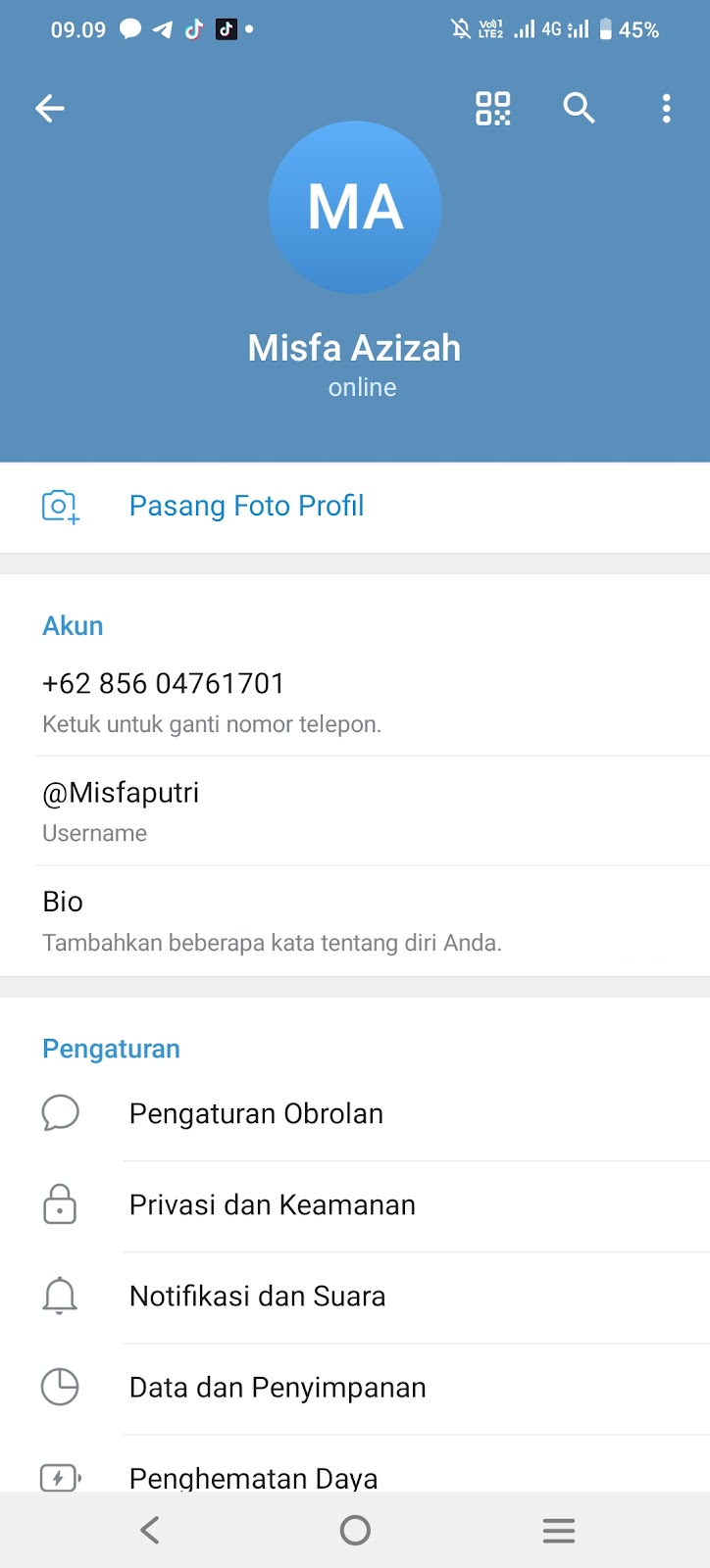Tap the phone number to change it
Image resolution: width=710 pixels, height=1568 pixels.
(163, 684)
